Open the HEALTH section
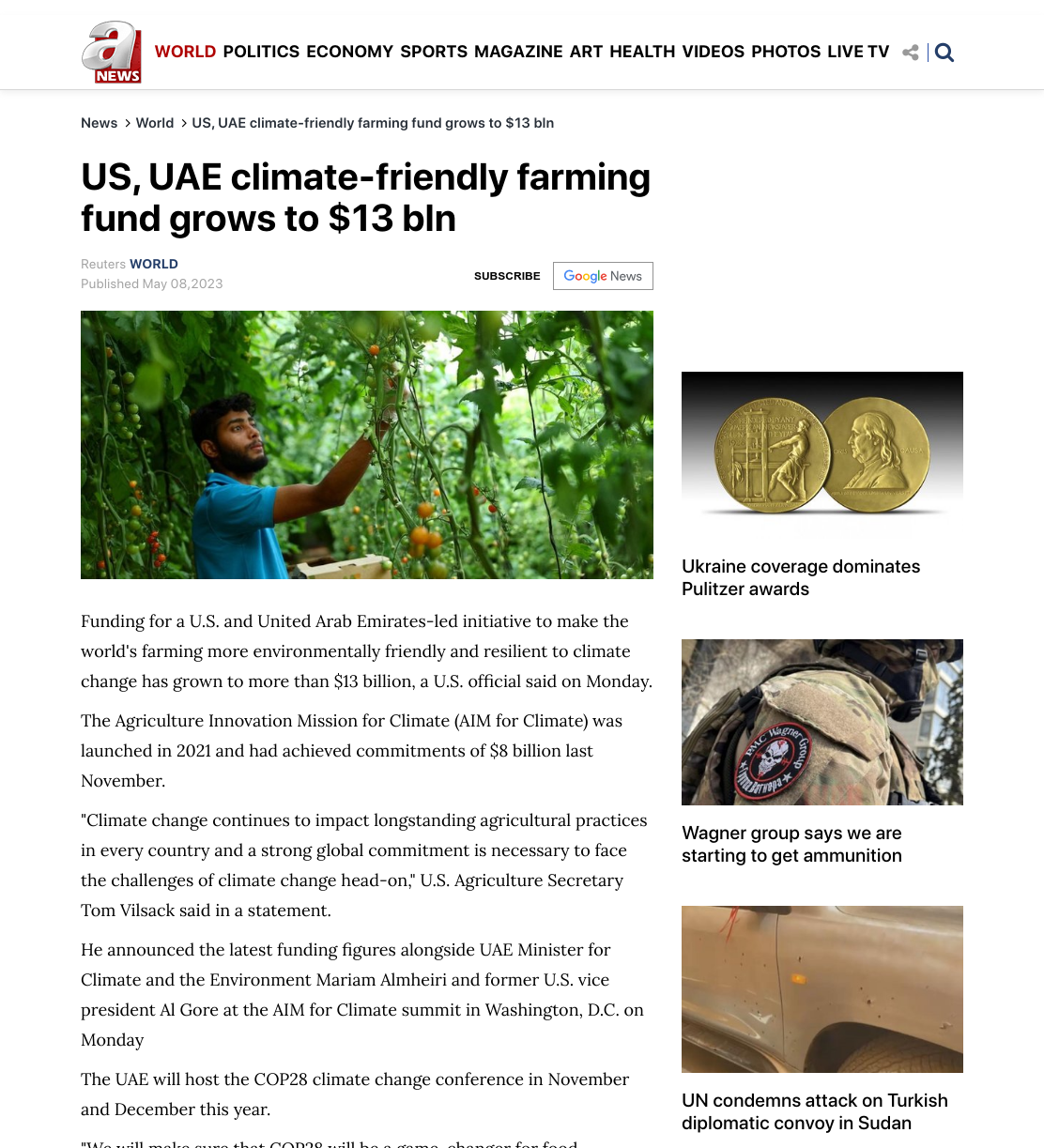This screenshot has height=1148, width=1044. click(642, 52)
